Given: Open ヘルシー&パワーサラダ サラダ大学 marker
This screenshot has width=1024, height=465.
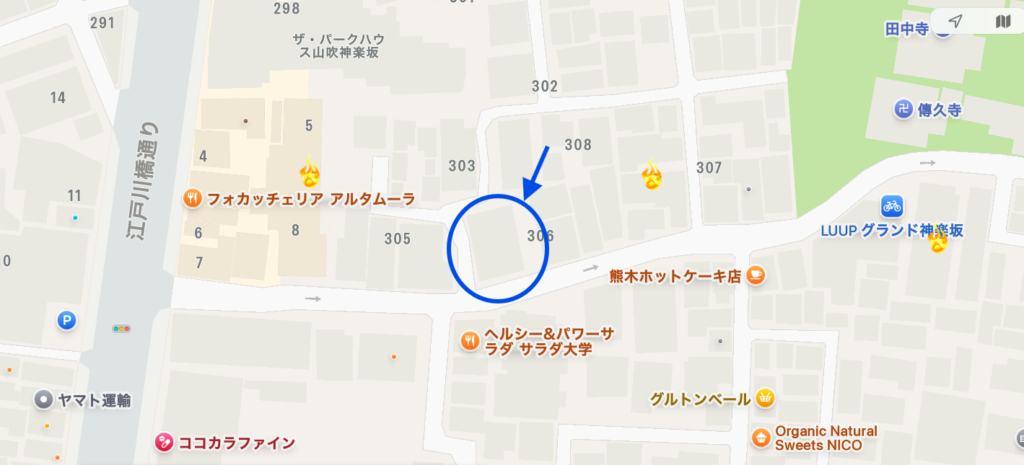Looking at the screenshot, I should pos(469,341).
